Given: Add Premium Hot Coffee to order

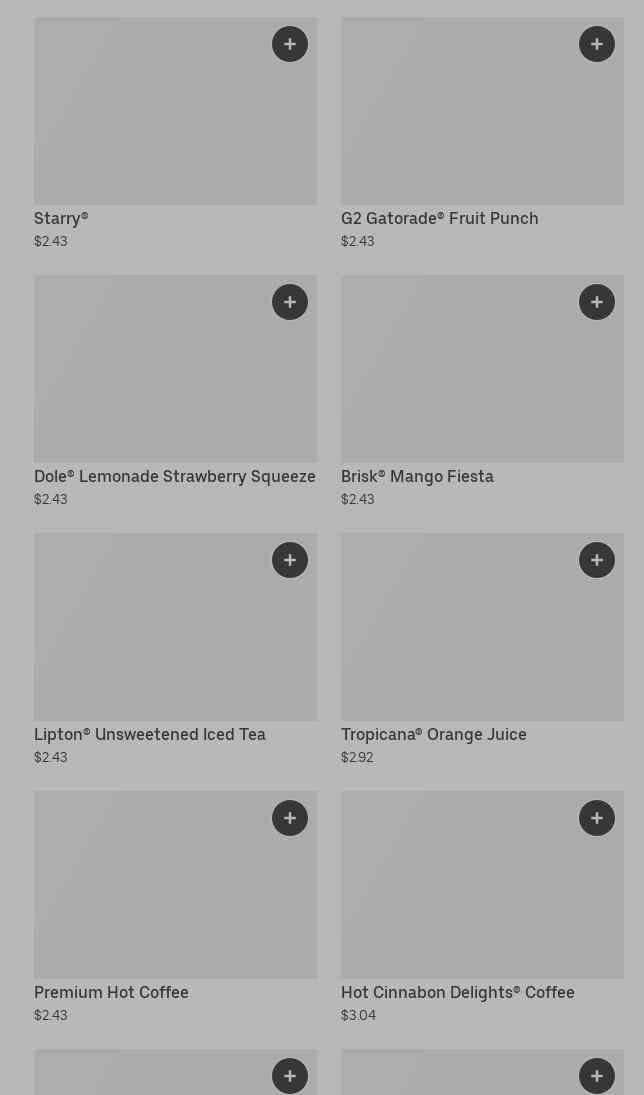Looking at the screenshot, I should pyautogui.click(x=290, y=818).
